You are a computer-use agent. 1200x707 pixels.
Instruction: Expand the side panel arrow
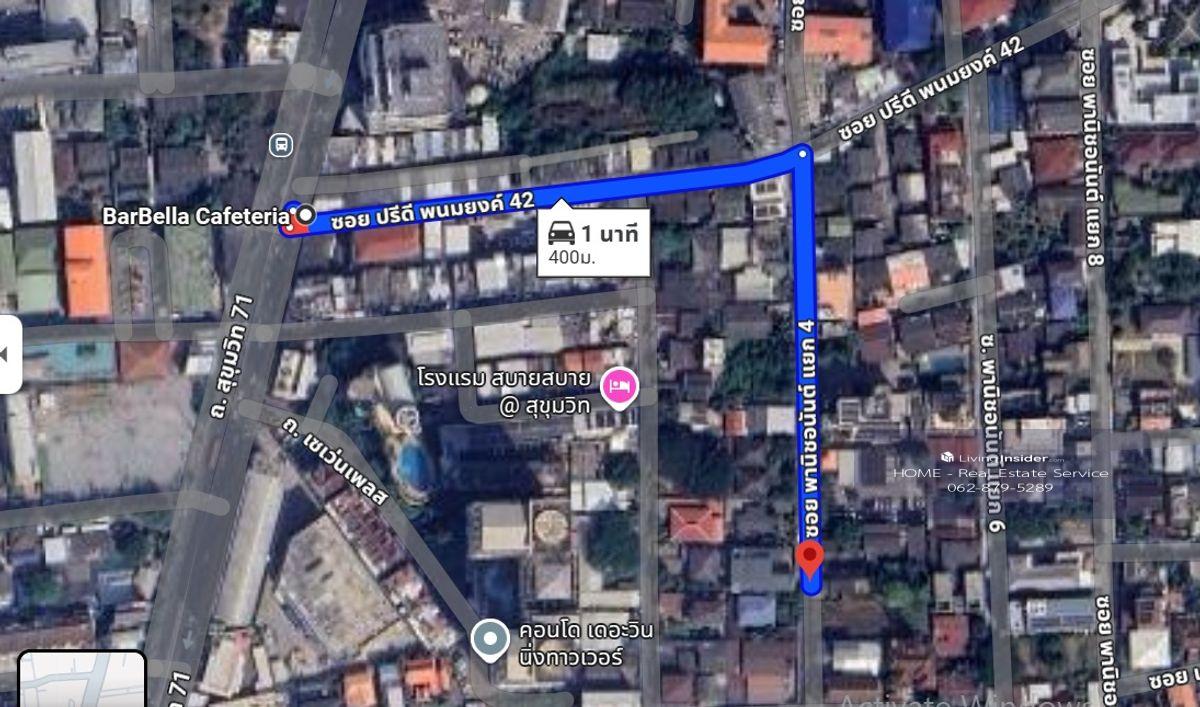point(8,354)
